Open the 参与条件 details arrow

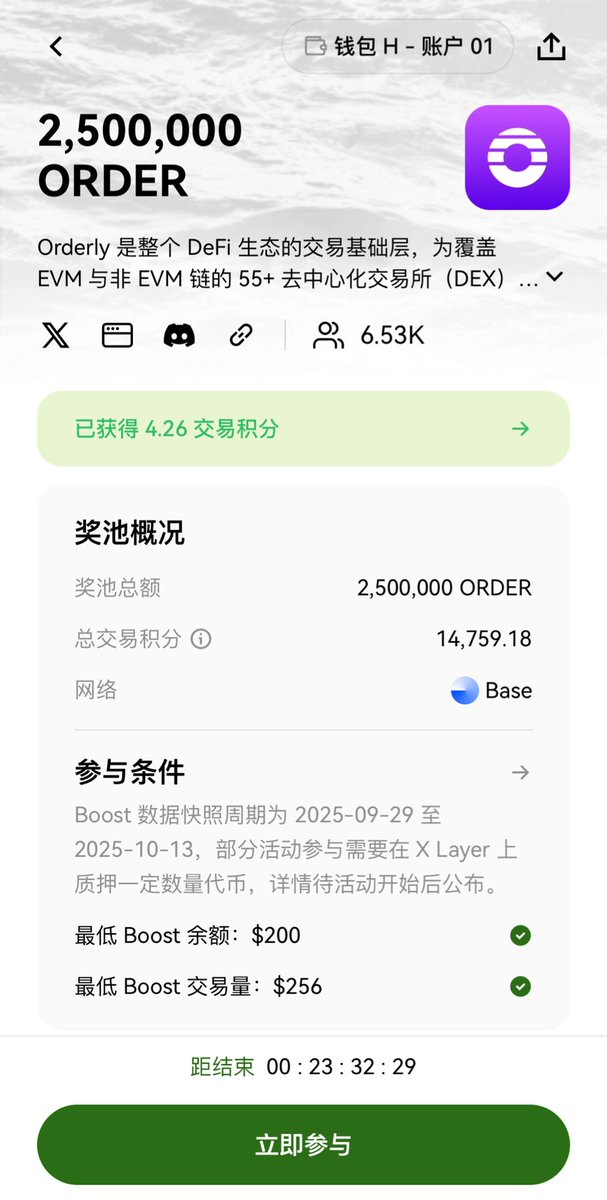pos(520,772)
